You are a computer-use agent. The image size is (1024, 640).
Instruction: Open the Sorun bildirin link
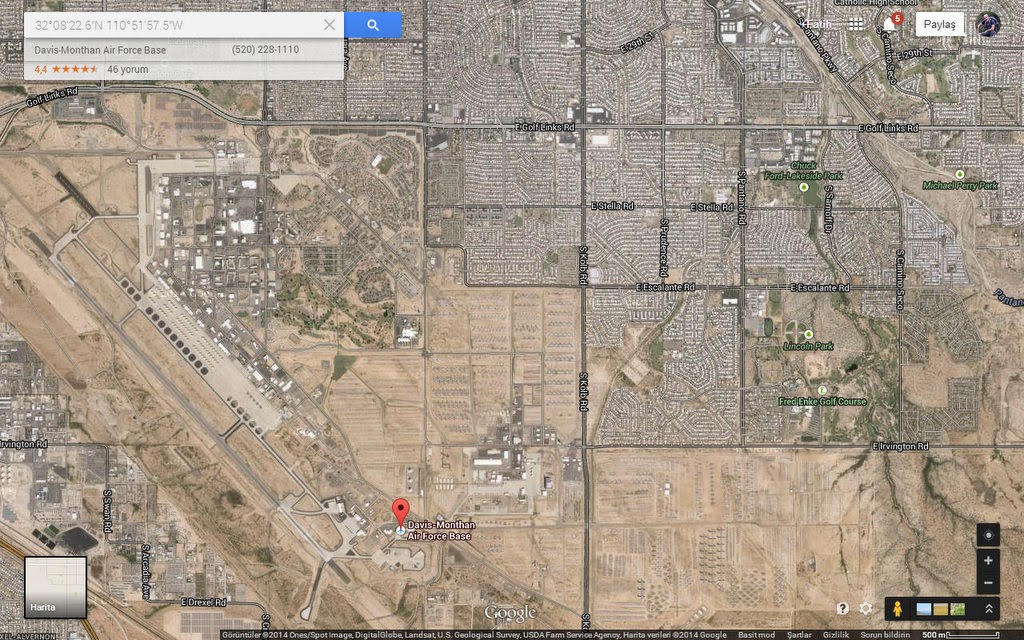click(885, 635)
